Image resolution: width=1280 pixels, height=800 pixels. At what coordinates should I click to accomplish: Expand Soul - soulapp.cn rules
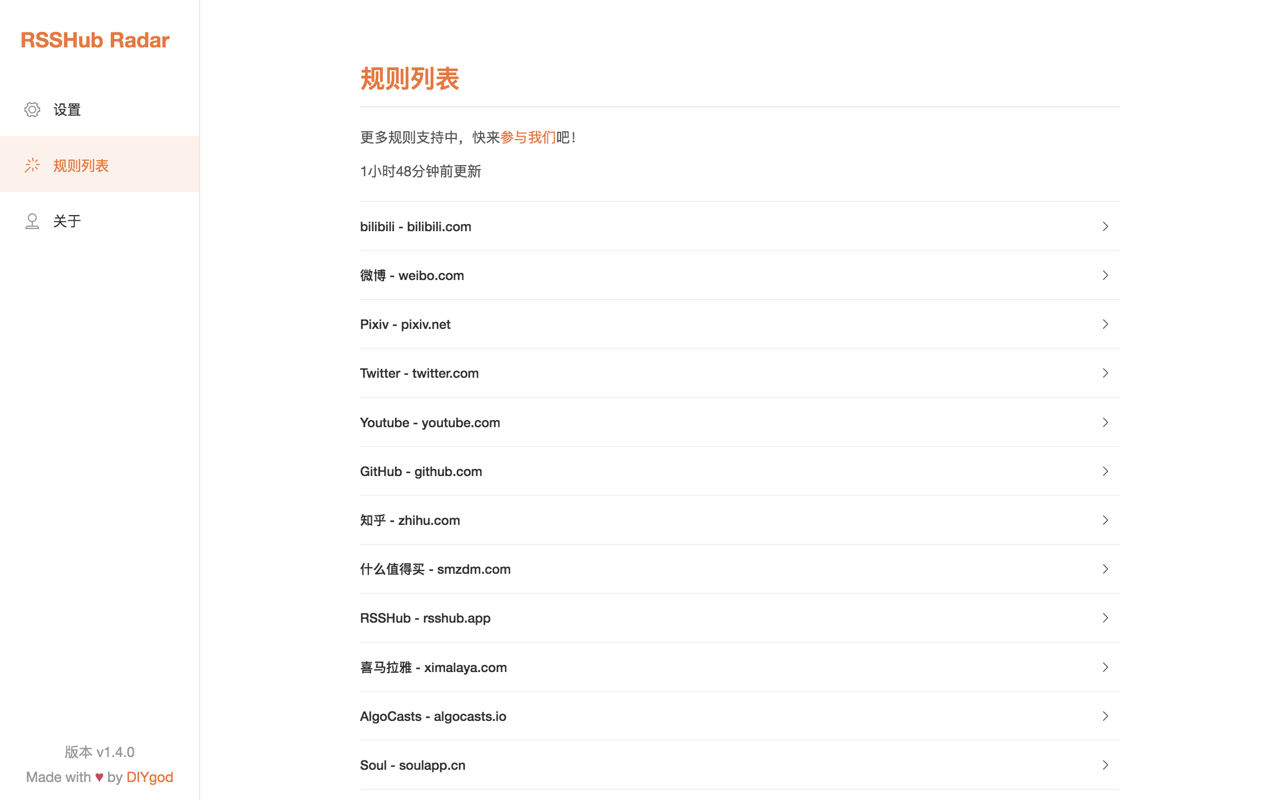(x=738, y=766)
